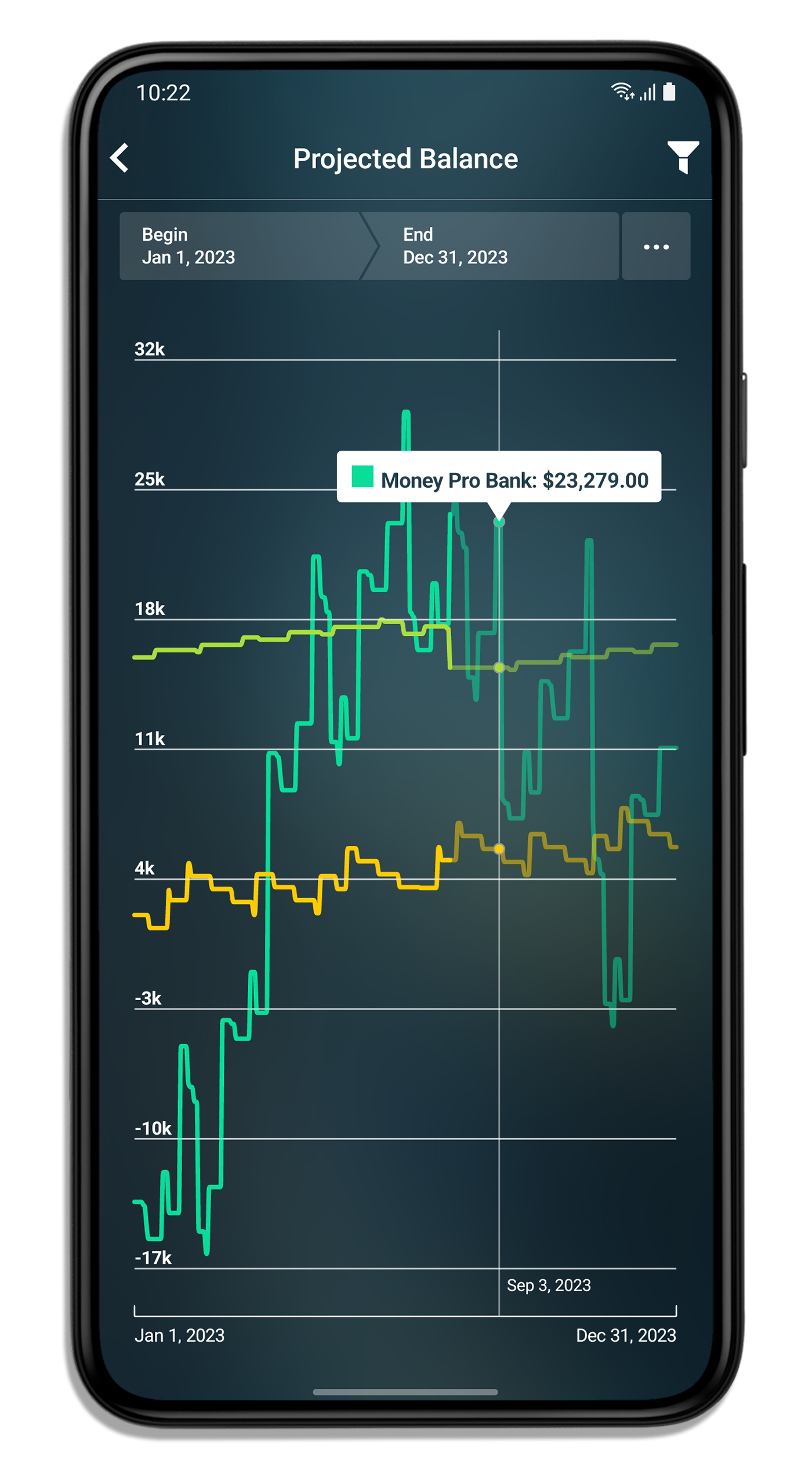
Task: Go back using the back arrow
Action: [119, 158]
